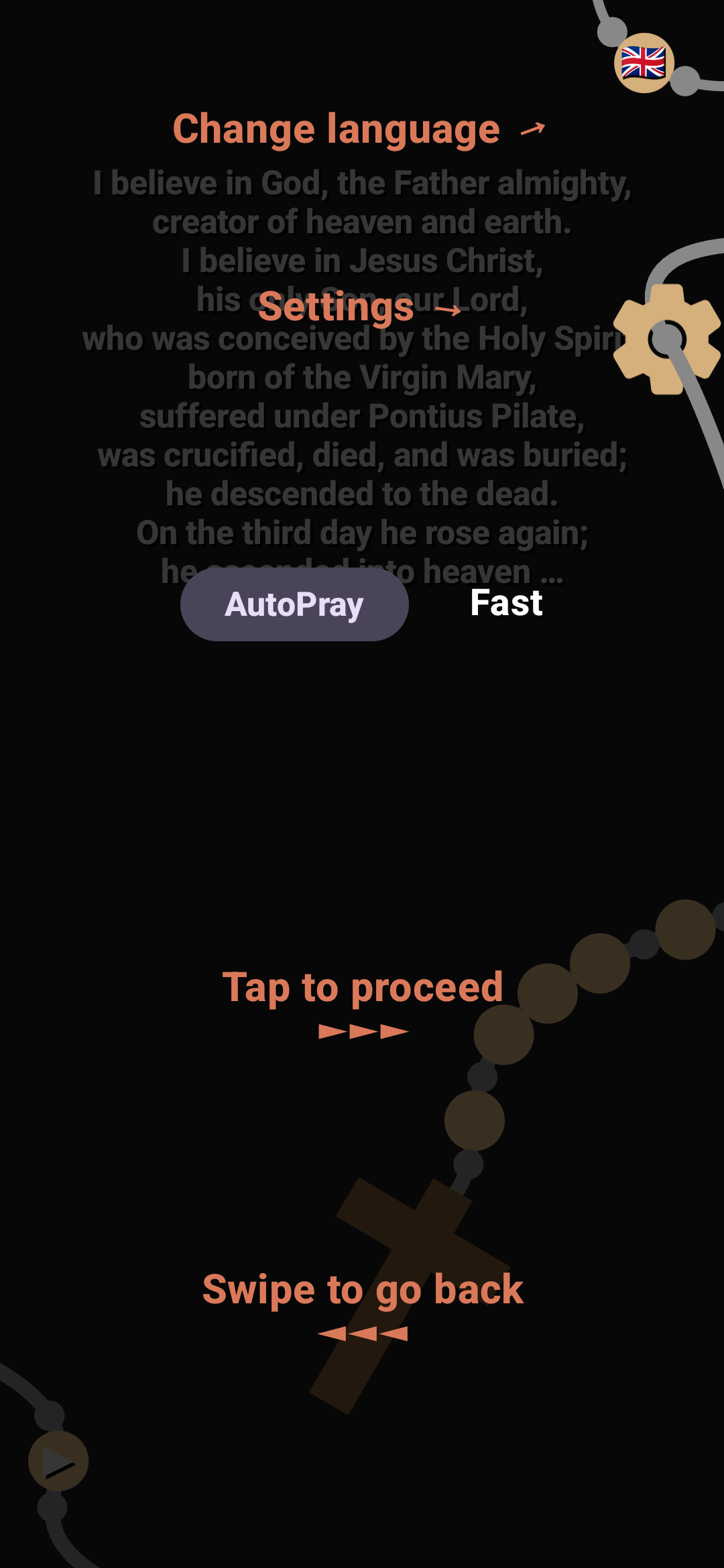This screenshot has height=1568, width=724.
Task: Change language via the UK flag icon
Action: [644, 63]
